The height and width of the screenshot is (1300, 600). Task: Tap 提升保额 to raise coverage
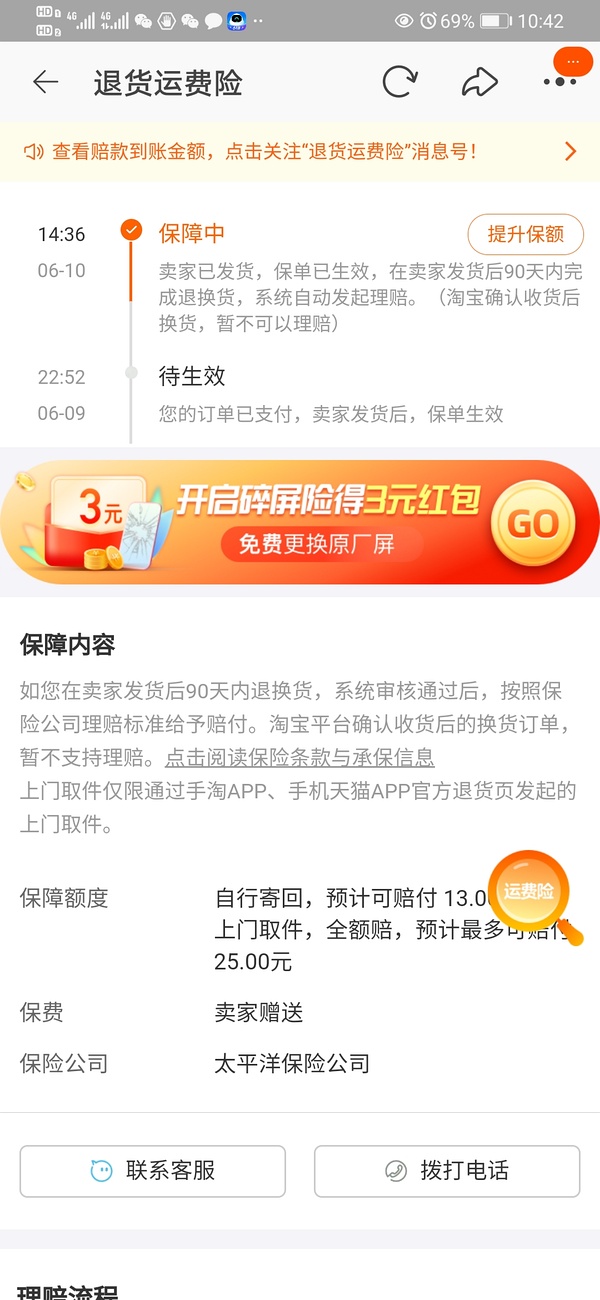point(525,235)
